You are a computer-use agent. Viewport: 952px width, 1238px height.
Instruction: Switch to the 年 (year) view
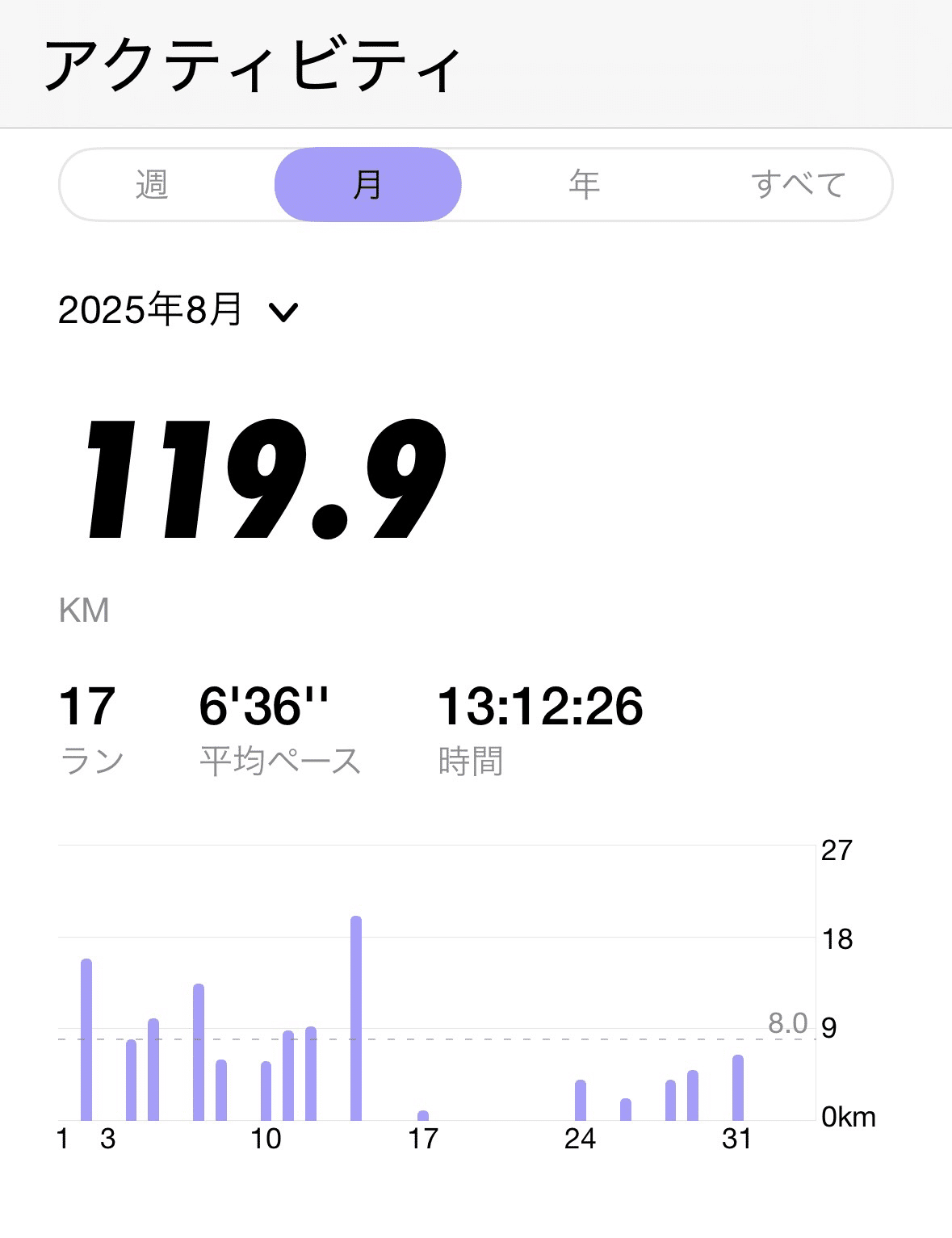[584, 185]
